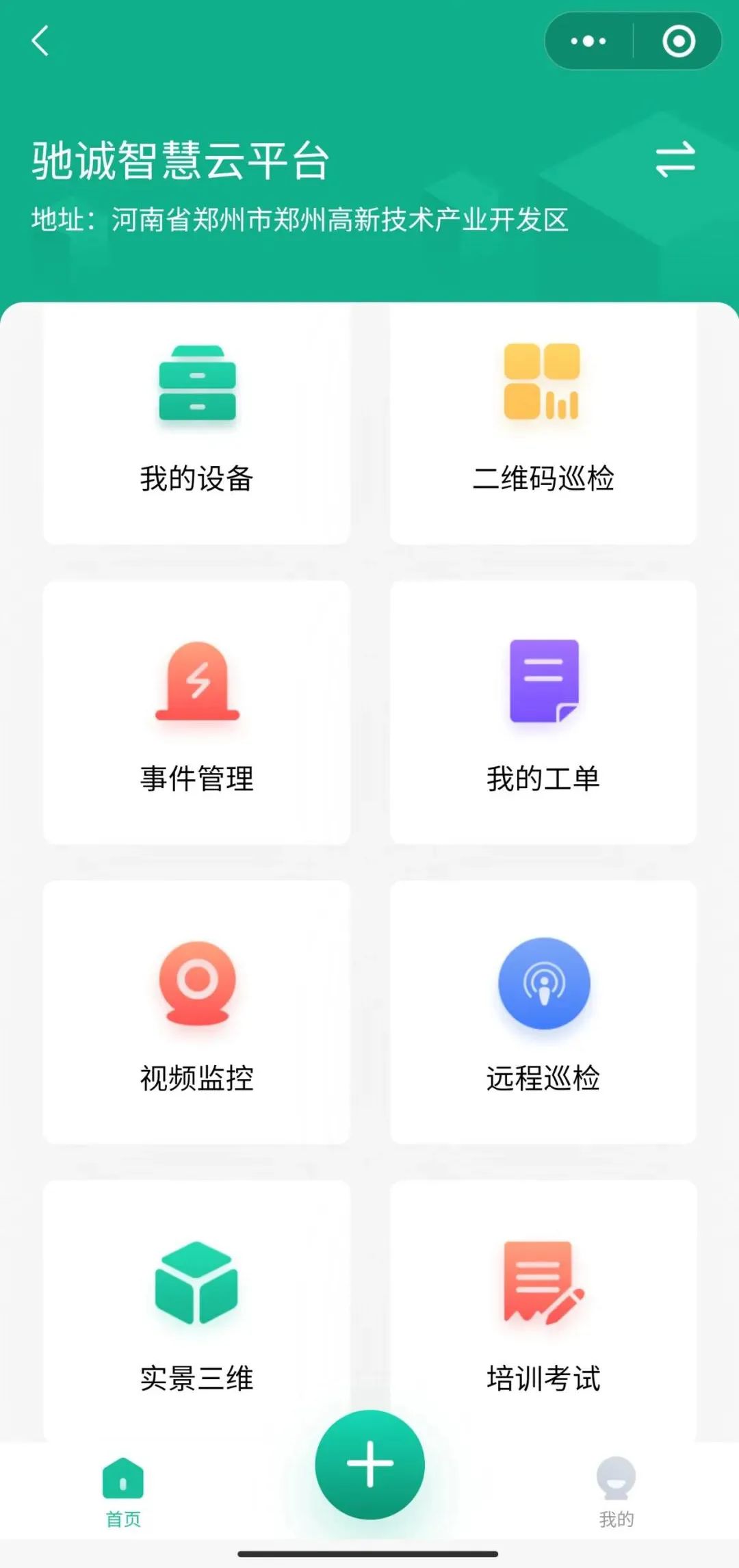Open 培训考试 card
Image resolution: width=739 pixels, height=1568 pixels.
543,1311
